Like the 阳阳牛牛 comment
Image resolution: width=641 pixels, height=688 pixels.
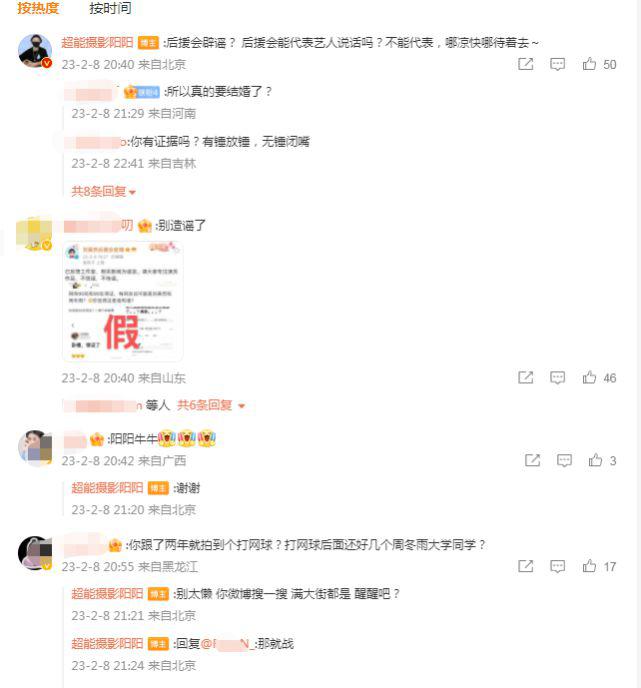tap(596, 461)
